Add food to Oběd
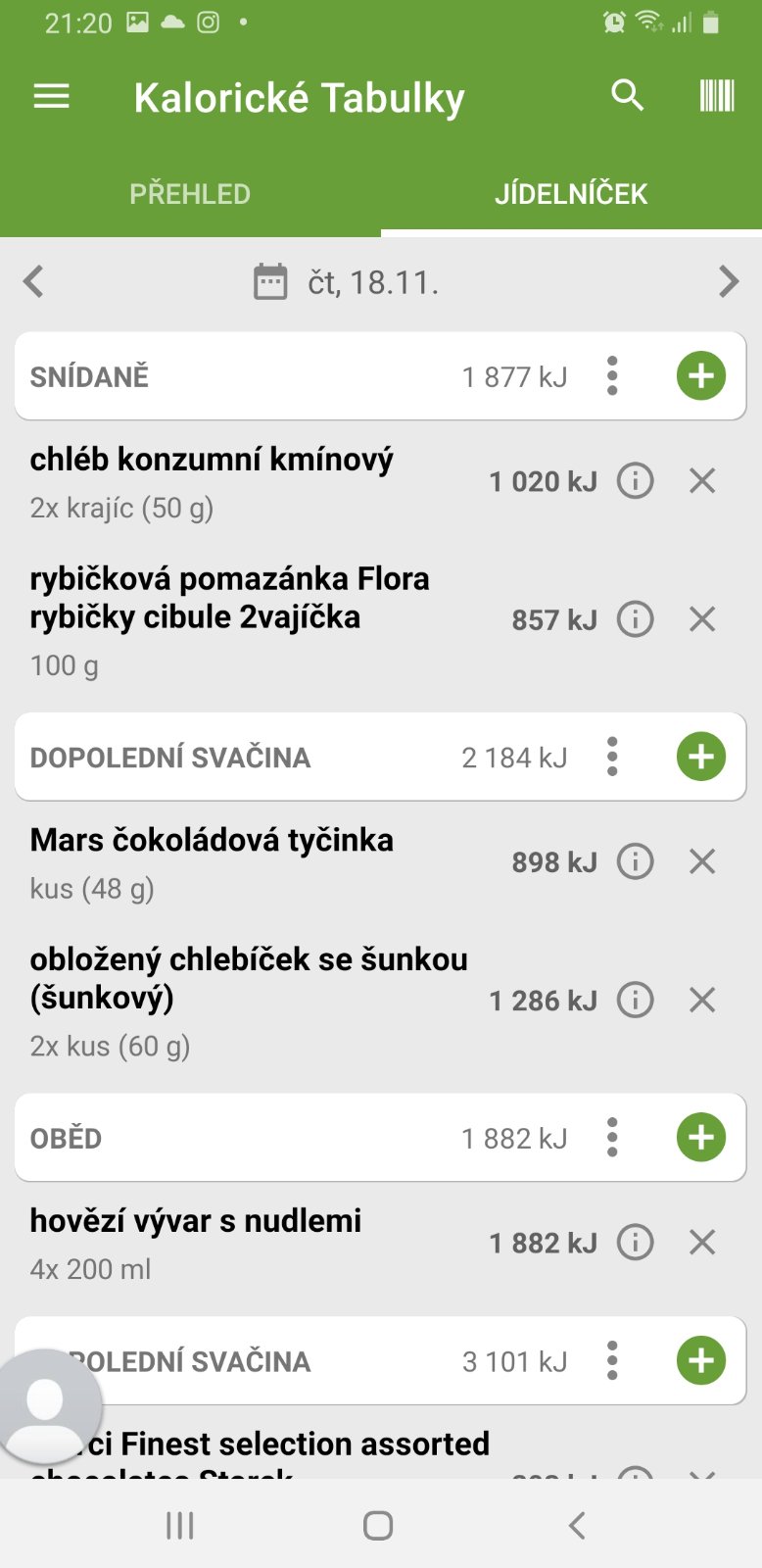 pyautogui.click(x=701, y=1138)
